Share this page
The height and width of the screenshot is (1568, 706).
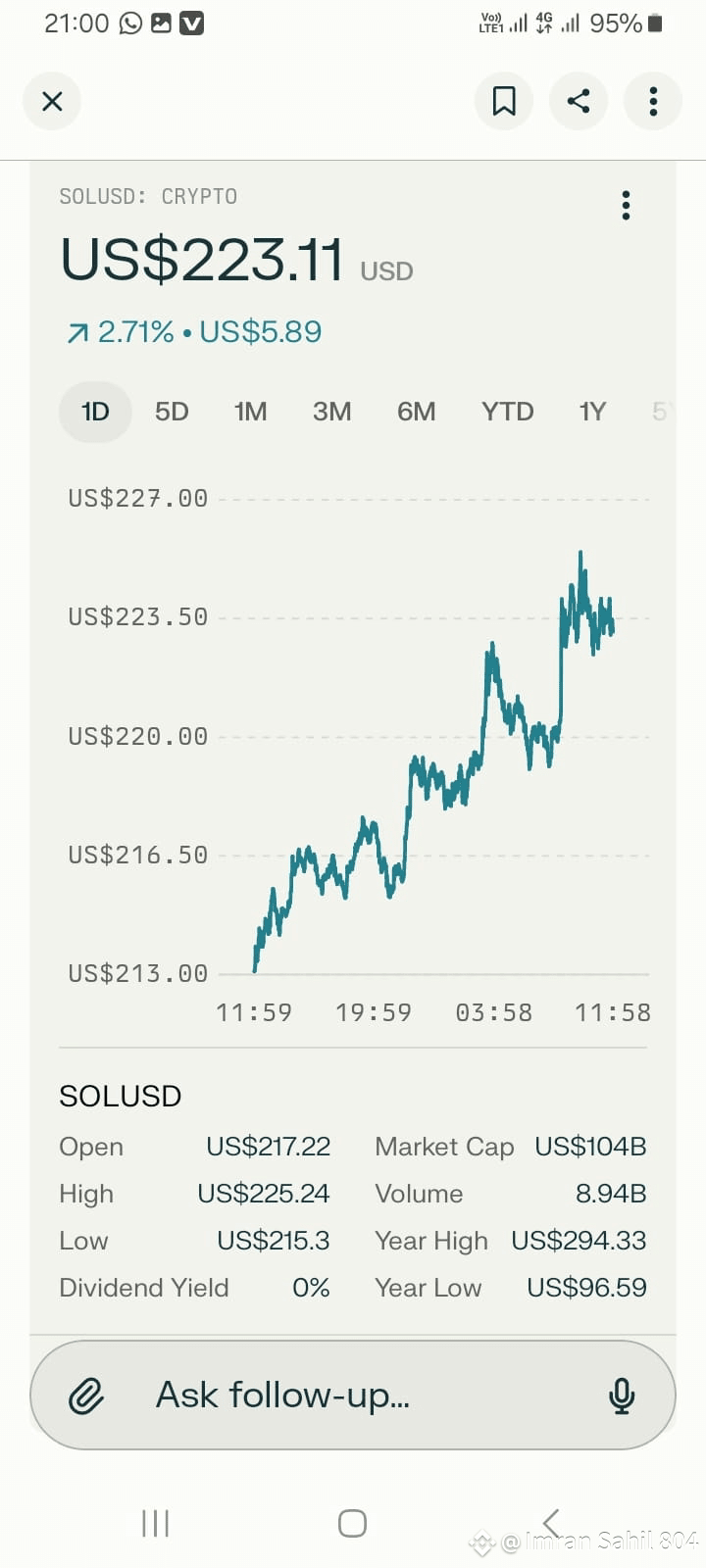579,101
